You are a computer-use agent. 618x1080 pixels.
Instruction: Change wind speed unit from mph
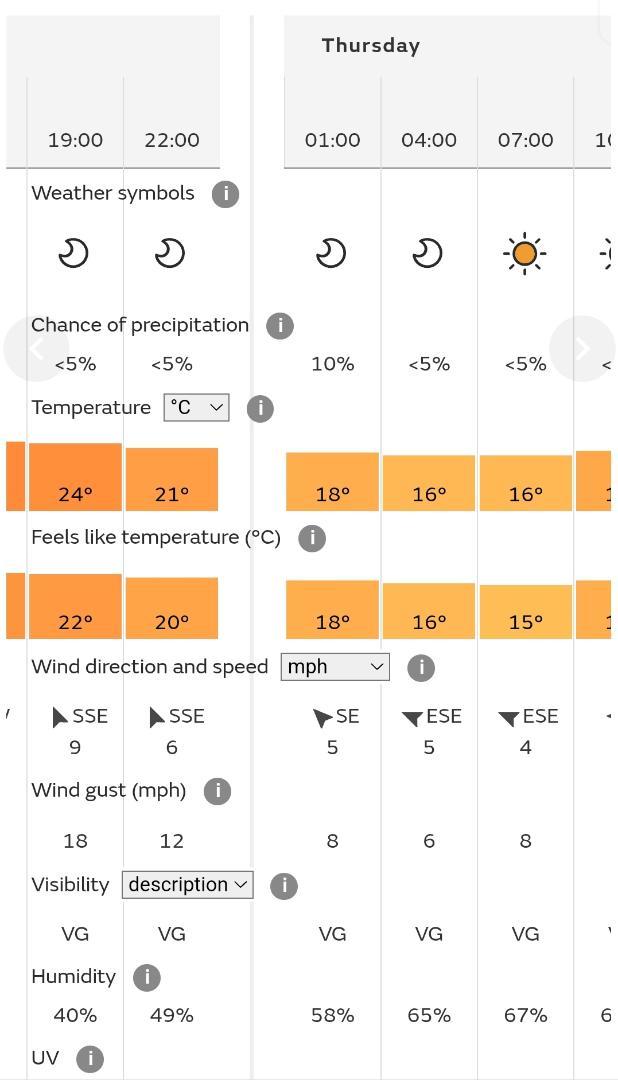point(335,667)
